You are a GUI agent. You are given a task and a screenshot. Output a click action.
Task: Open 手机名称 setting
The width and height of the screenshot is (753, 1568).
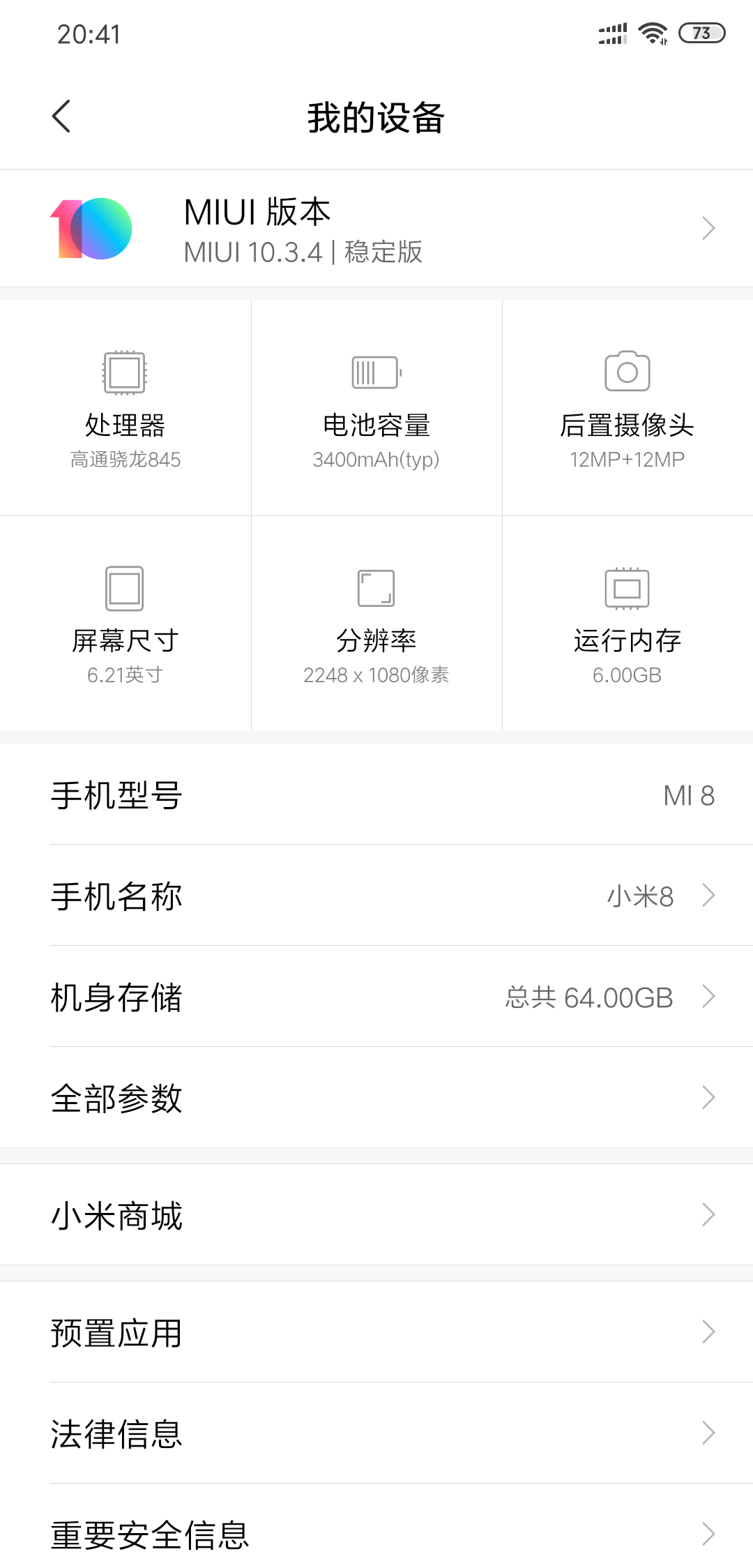(x=376, y=896)
